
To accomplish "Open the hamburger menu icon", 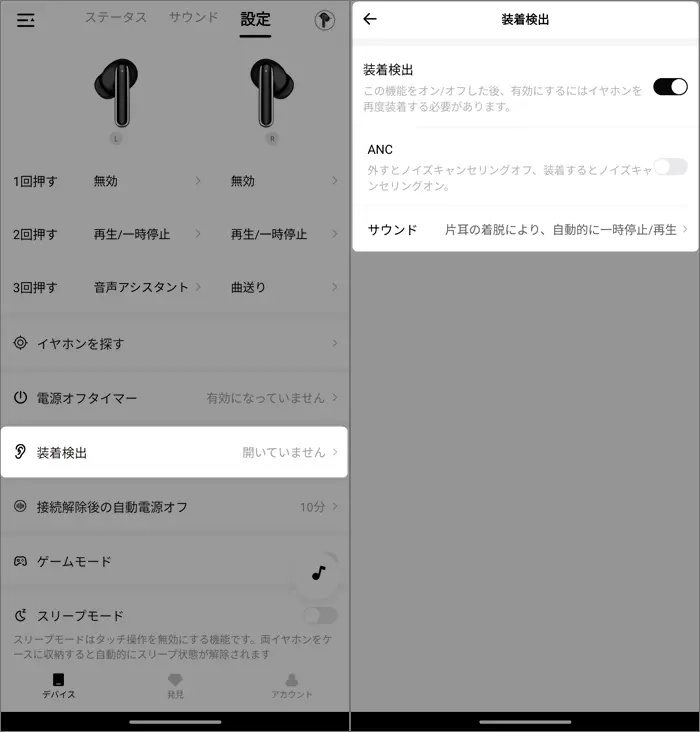I will point(25,20).
